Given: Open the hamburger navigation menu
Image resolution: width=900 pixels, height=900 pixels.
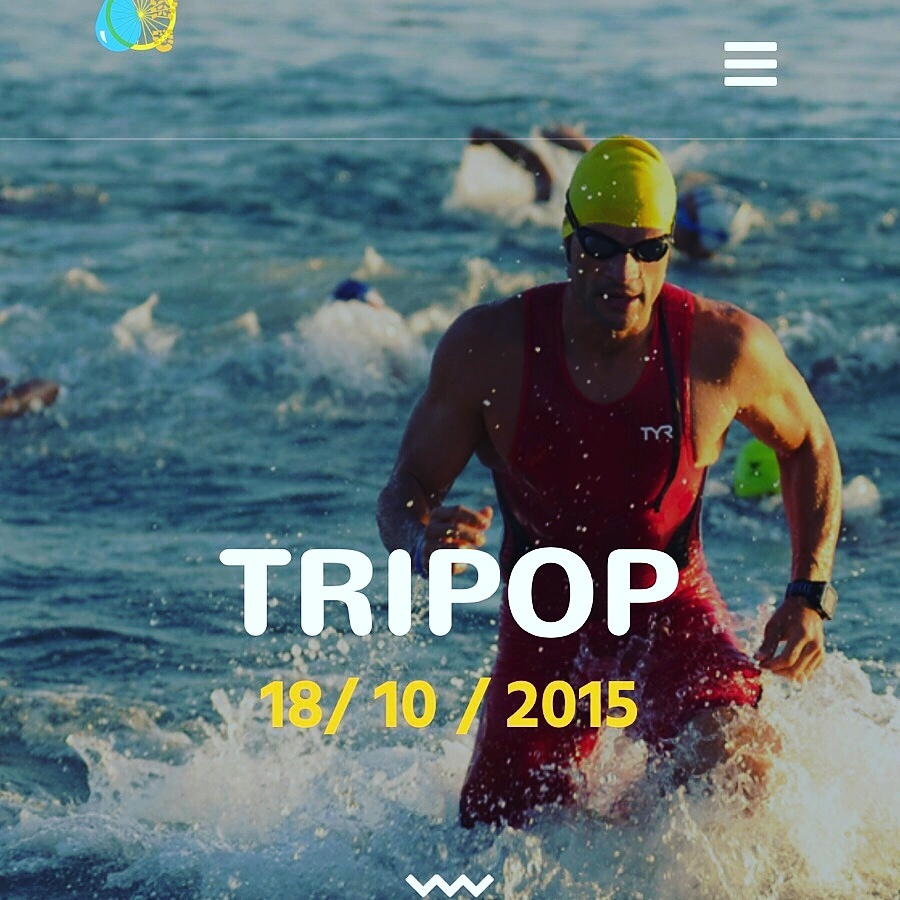Looking at the screenshot, I should tap(750, 64).
